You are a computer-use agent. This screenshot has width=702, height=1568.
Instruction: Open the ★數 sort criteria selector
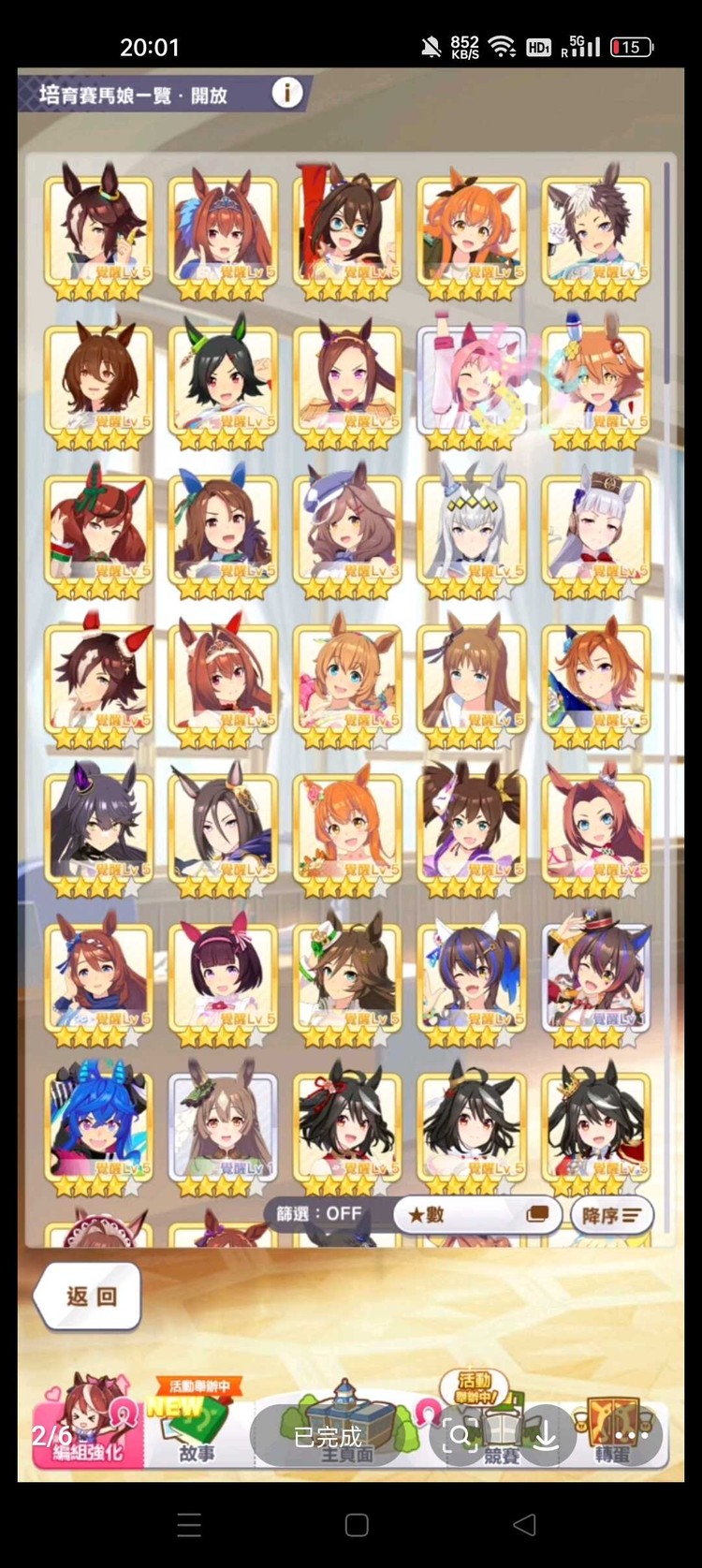tap(476, 1214)
